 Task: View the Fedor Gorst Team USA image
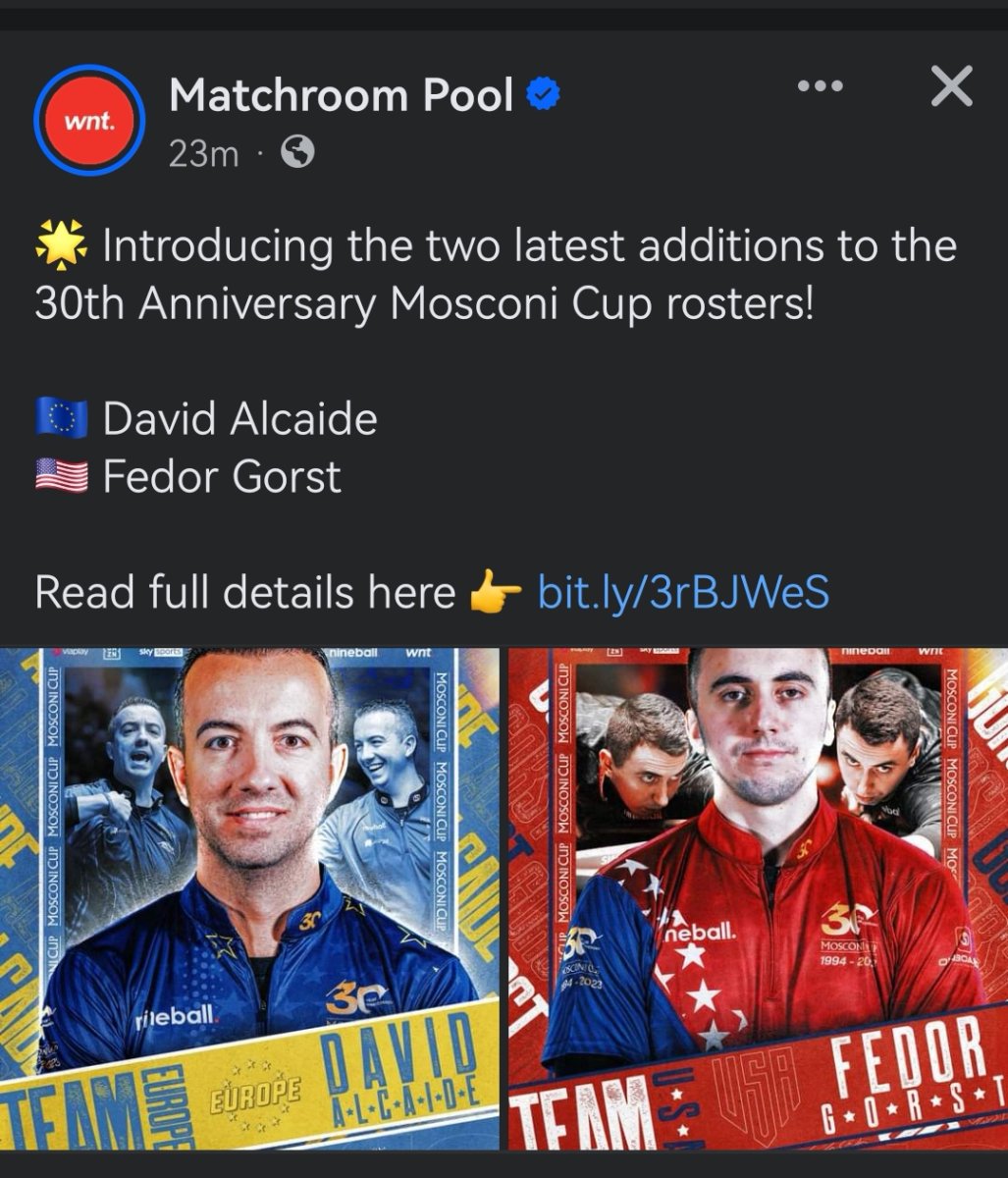point(757,897)
